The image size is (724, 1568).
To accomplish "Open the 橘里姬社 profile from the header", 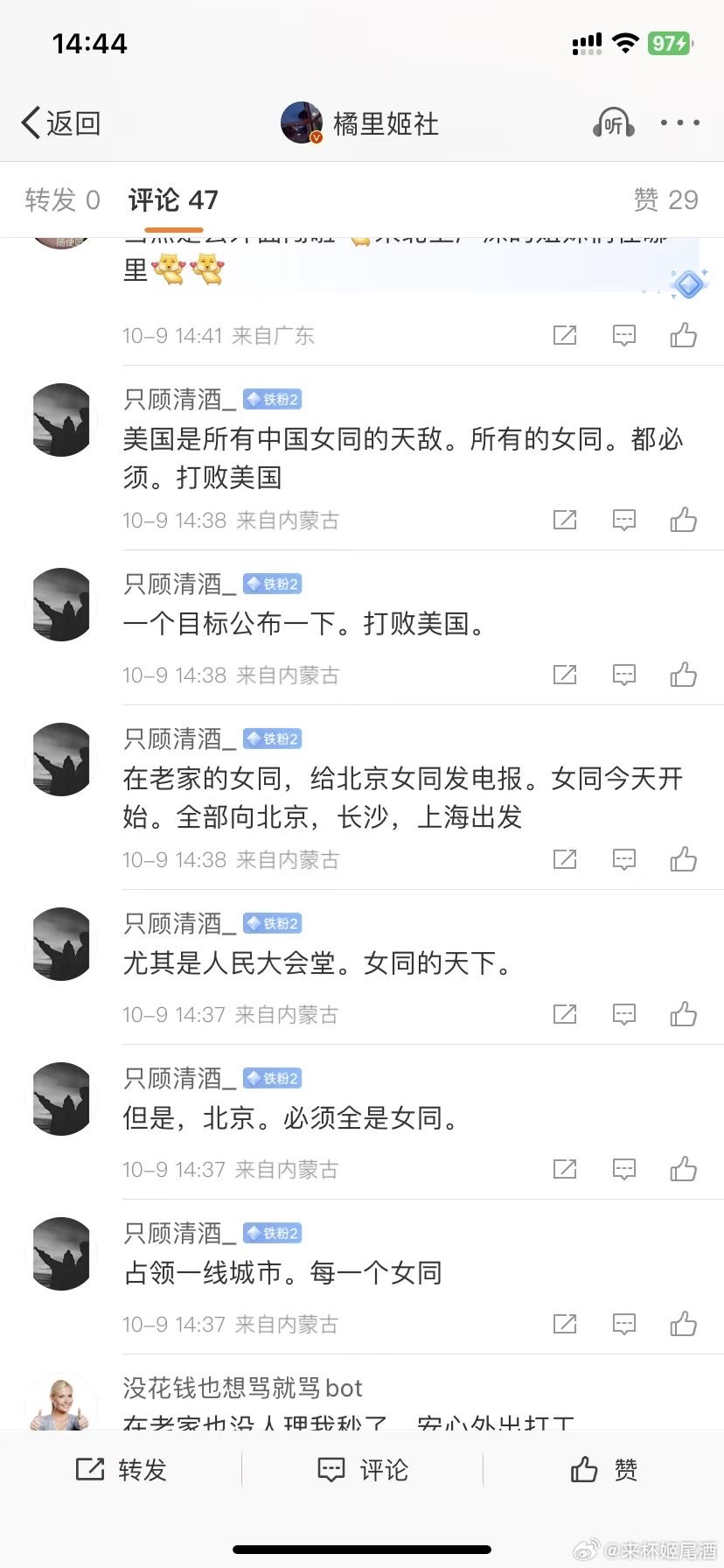I will (x=360, y=123).
